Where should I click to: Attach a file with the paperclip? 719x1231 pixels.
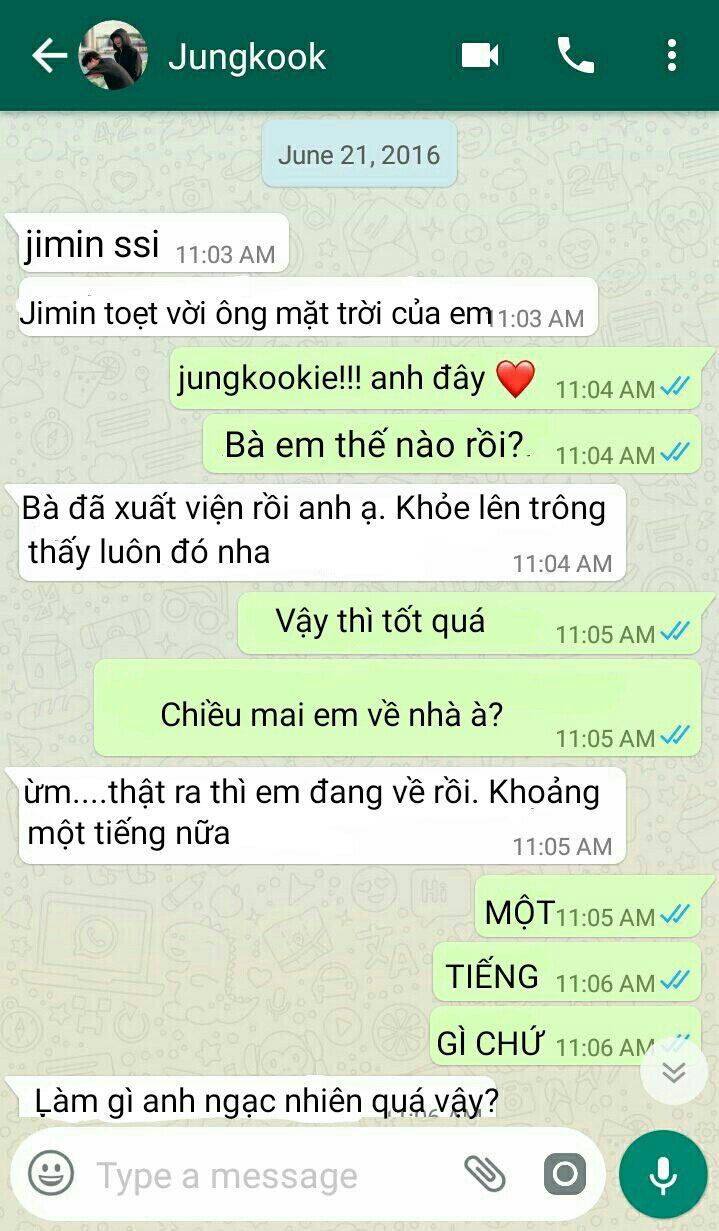pyautogui.click(x=485, y=1174)
